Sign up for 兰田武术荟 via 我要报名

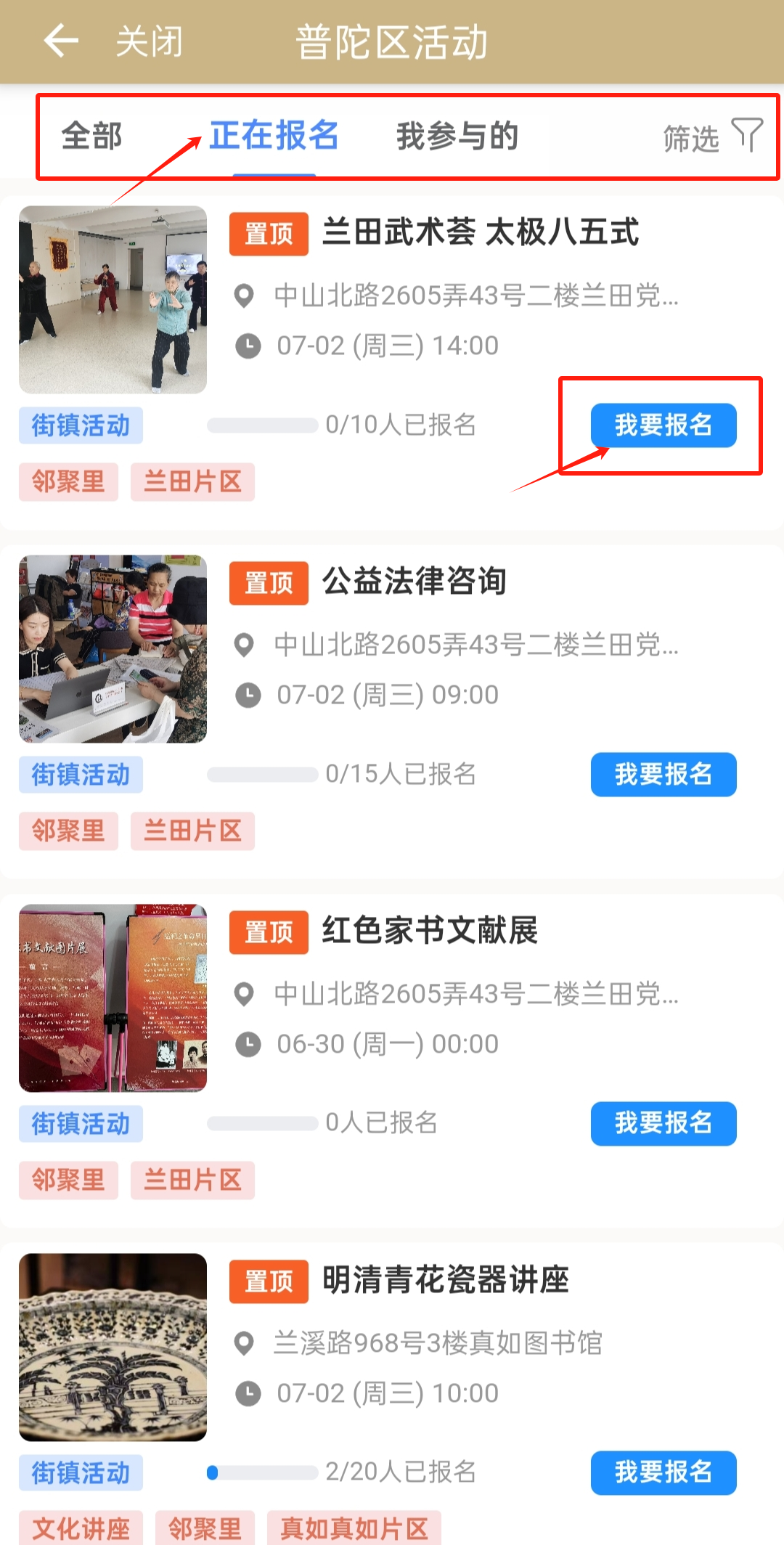(x=663, y=426)
